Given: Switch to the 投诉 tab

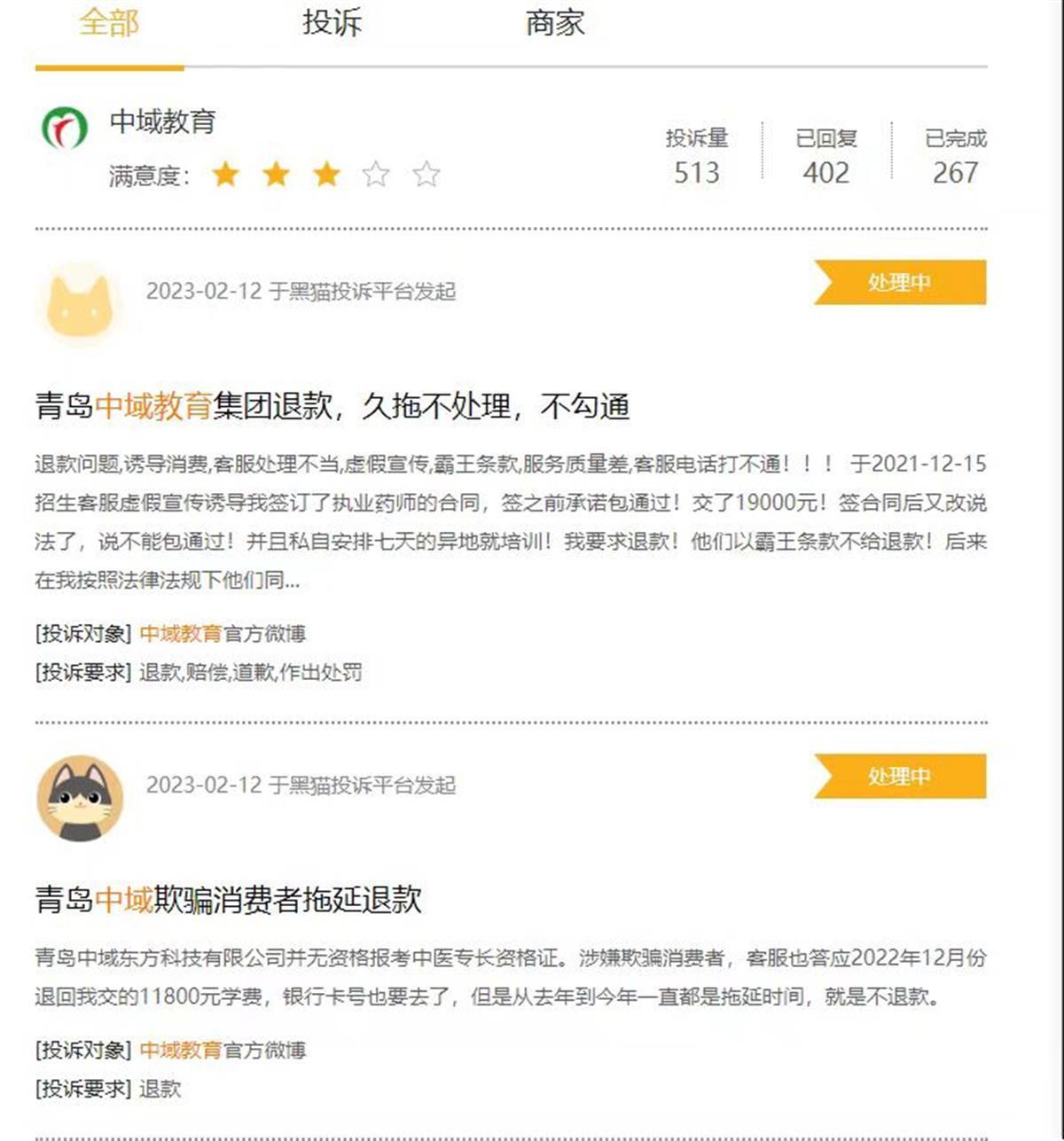Looking at the screenshot, I should tap(332, 23).
